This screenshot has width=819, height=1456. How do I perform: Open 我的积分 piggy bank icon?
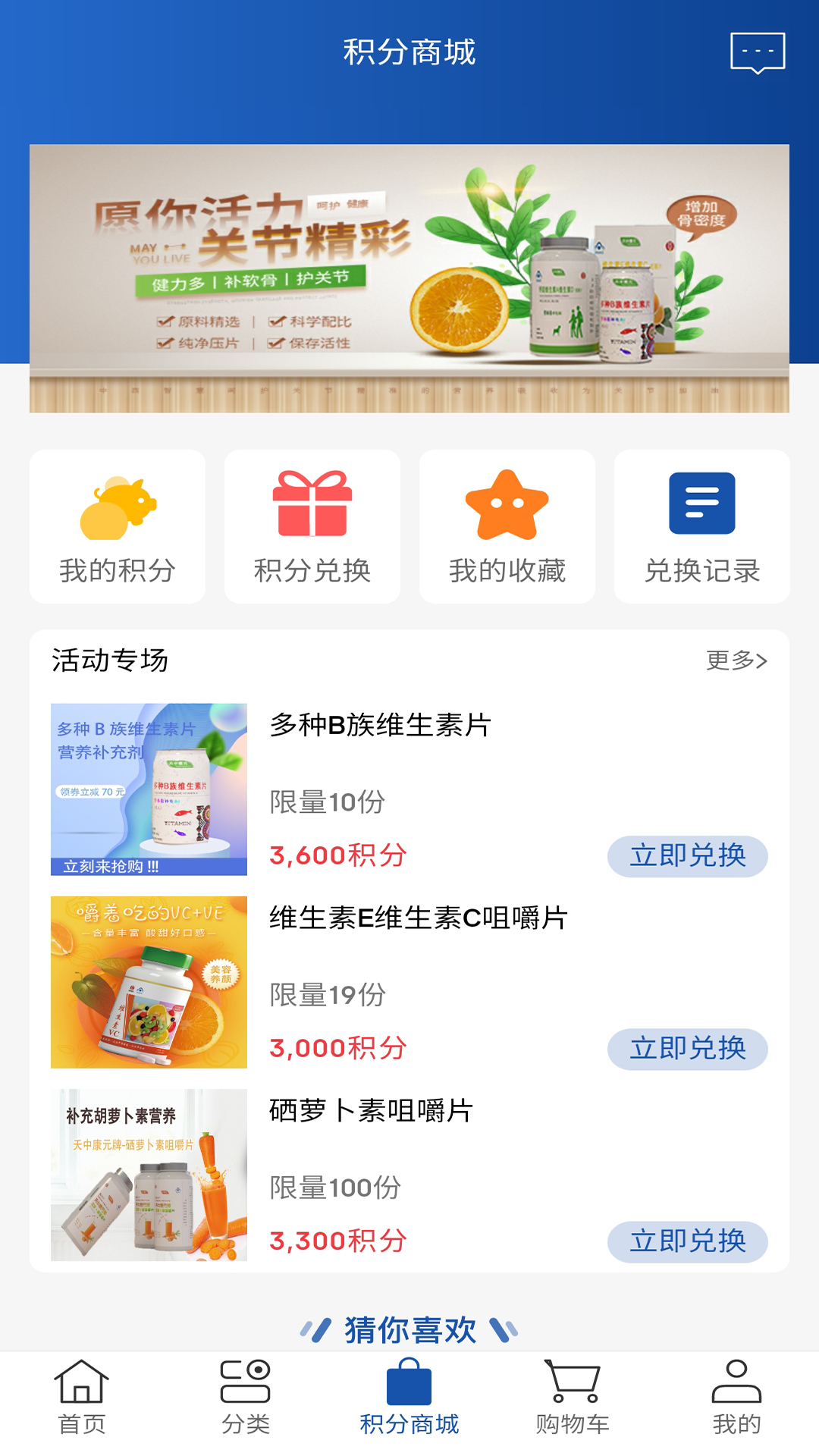[x=118, y=510]
